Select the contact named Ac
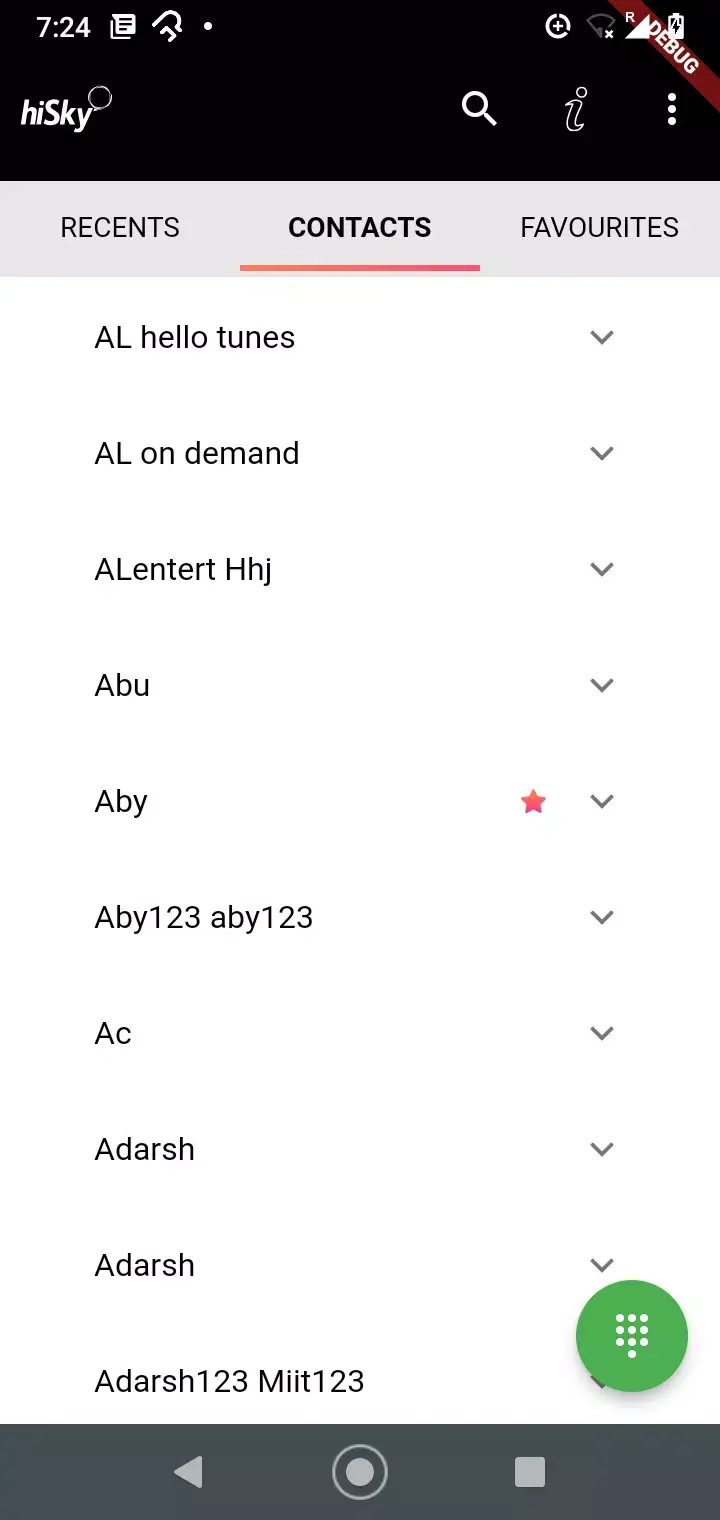This screenshot has height=1520, width=720. coord(113,1033)
